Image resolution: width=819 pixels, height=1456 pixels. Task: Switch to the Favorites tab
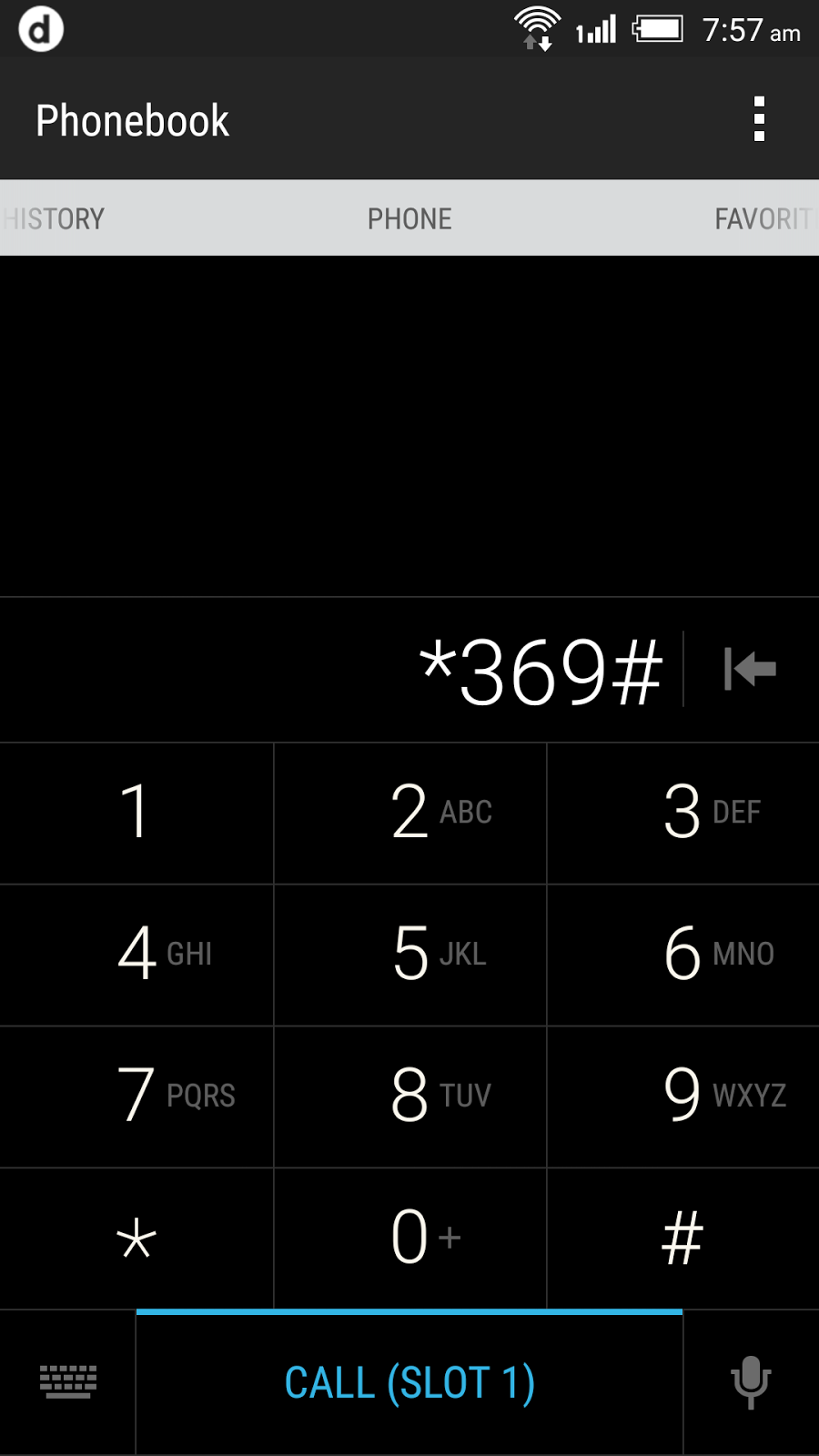[x=763, y=218]
